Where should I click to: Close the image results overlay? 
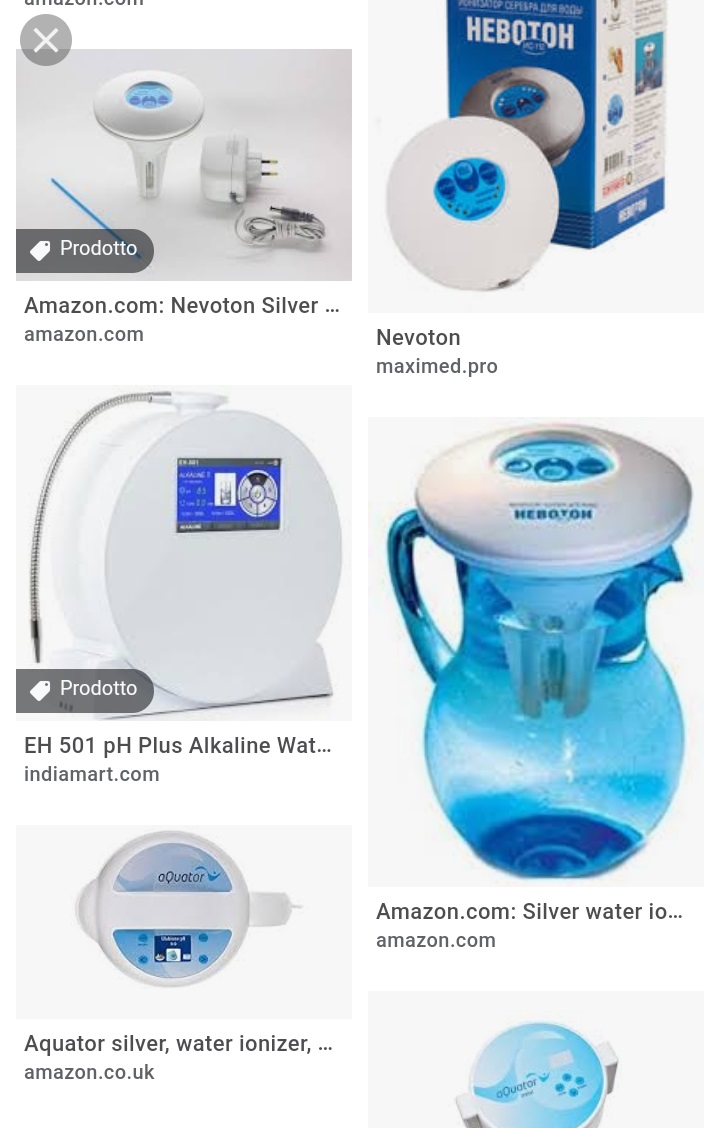(x=46, y=40)
